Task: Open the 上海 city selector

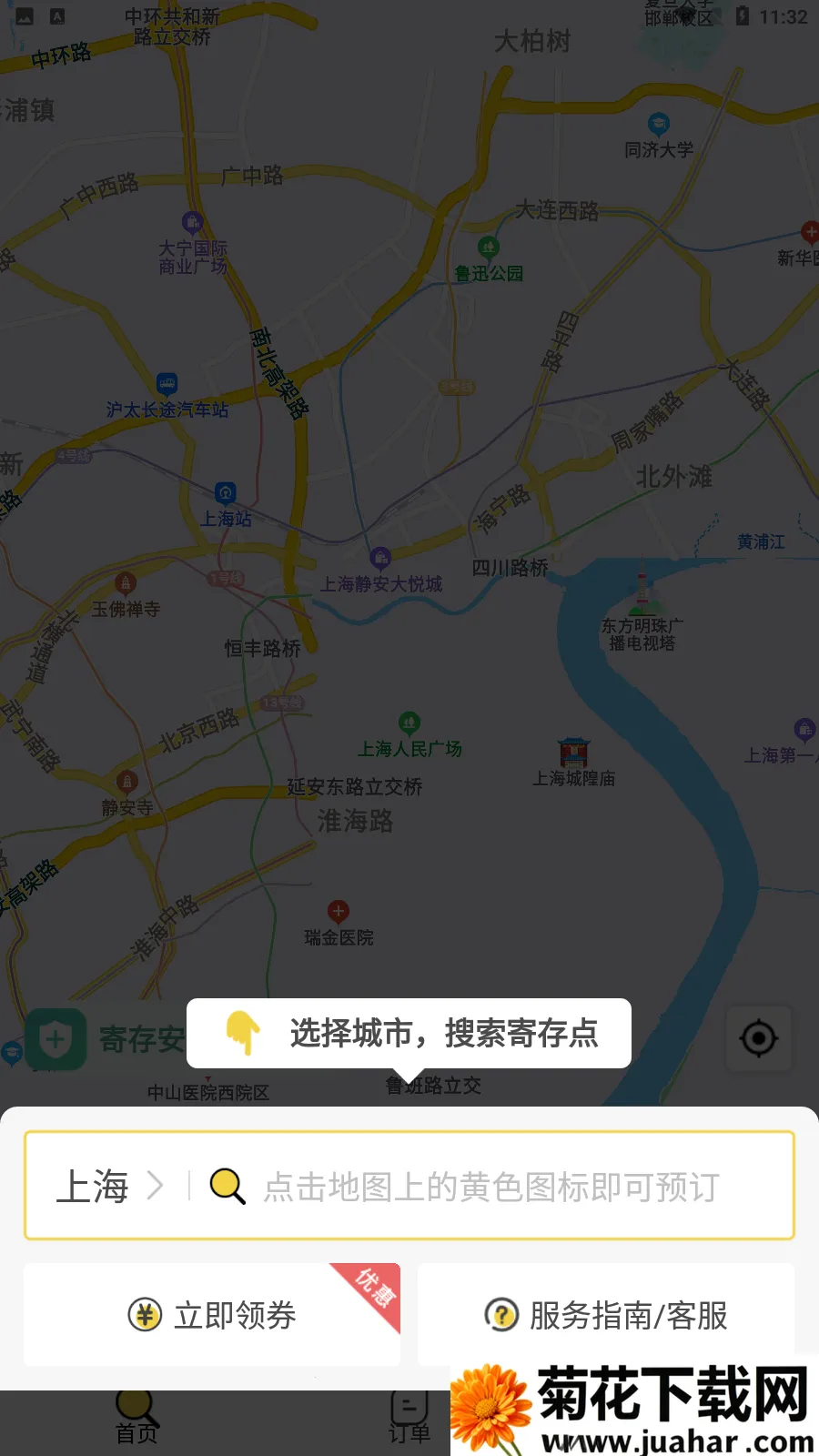Action: [109, 1187]
